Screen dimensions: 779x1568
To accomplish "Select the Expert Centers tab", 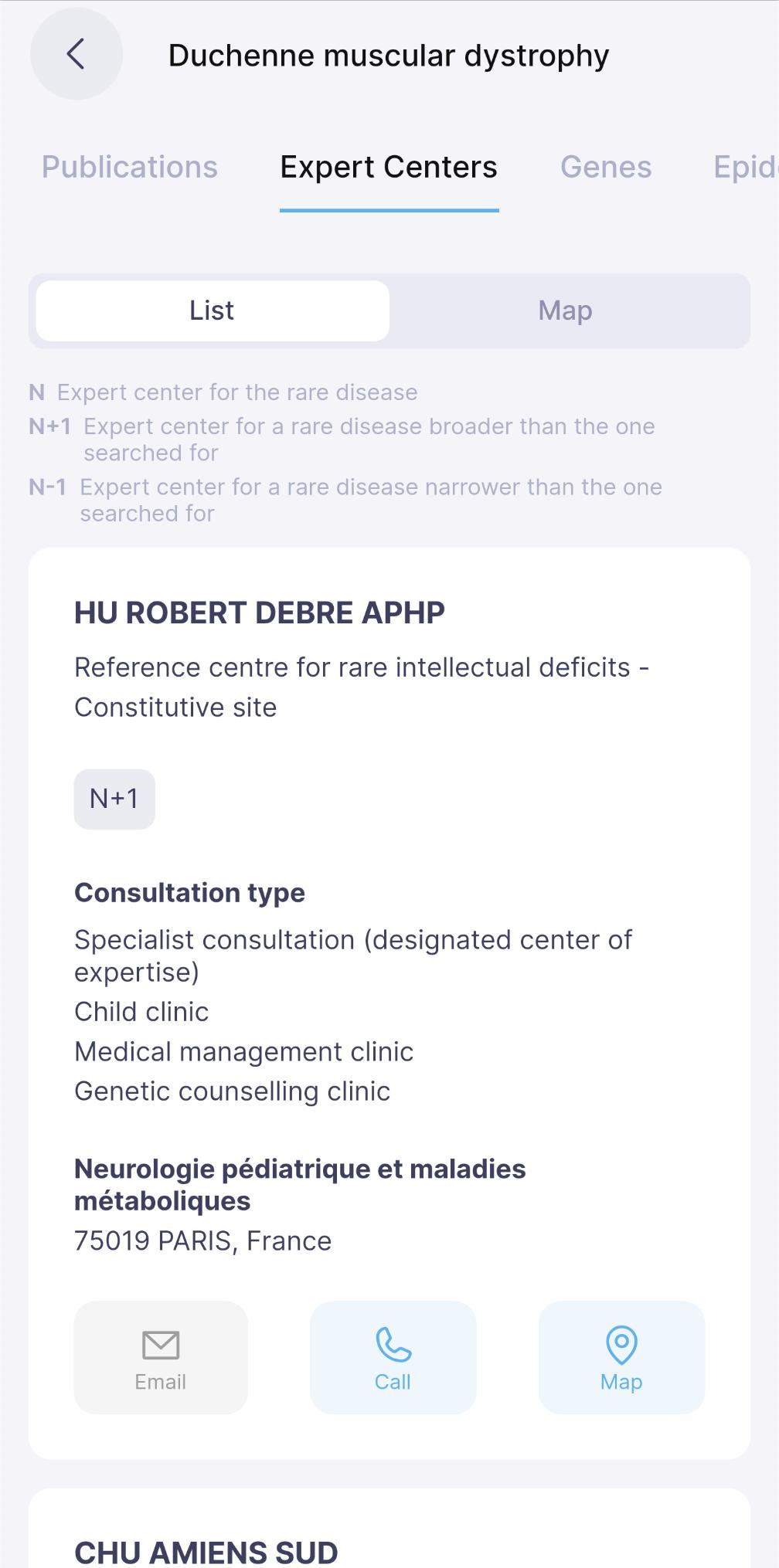I will (389, 168).
